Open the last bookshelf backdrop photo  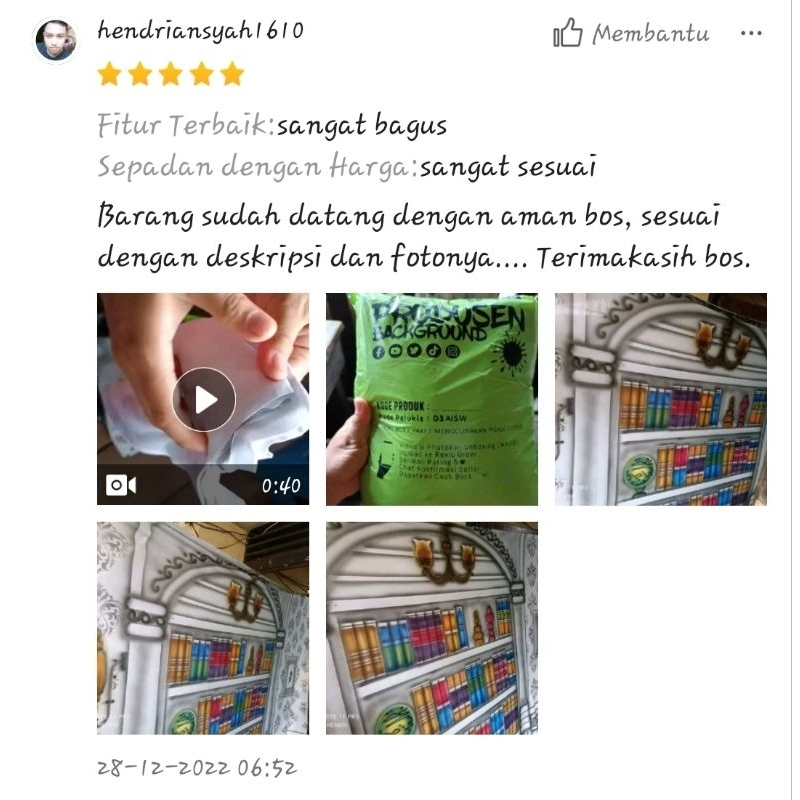[x=431, y=628]
